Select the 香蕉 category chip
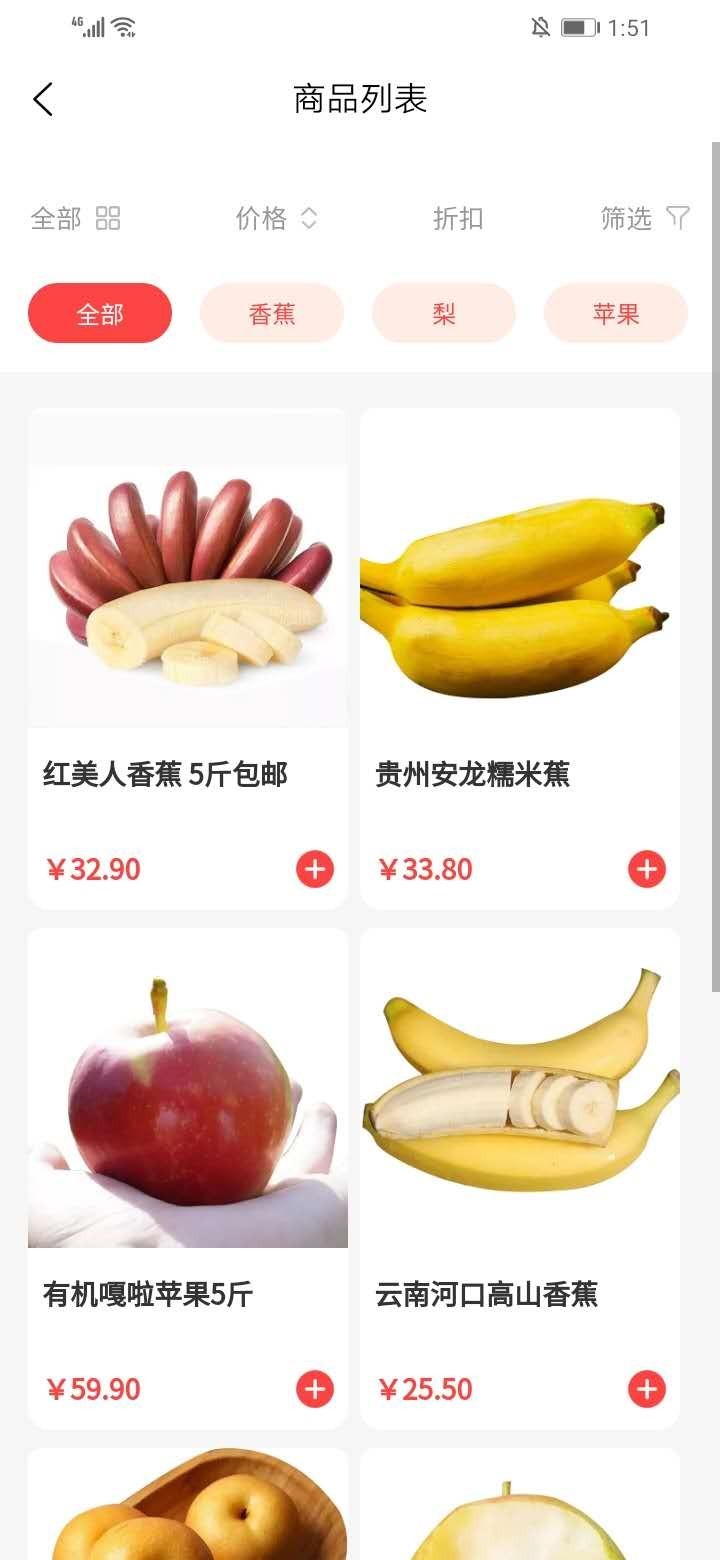720x1560 pixels. 271,312
